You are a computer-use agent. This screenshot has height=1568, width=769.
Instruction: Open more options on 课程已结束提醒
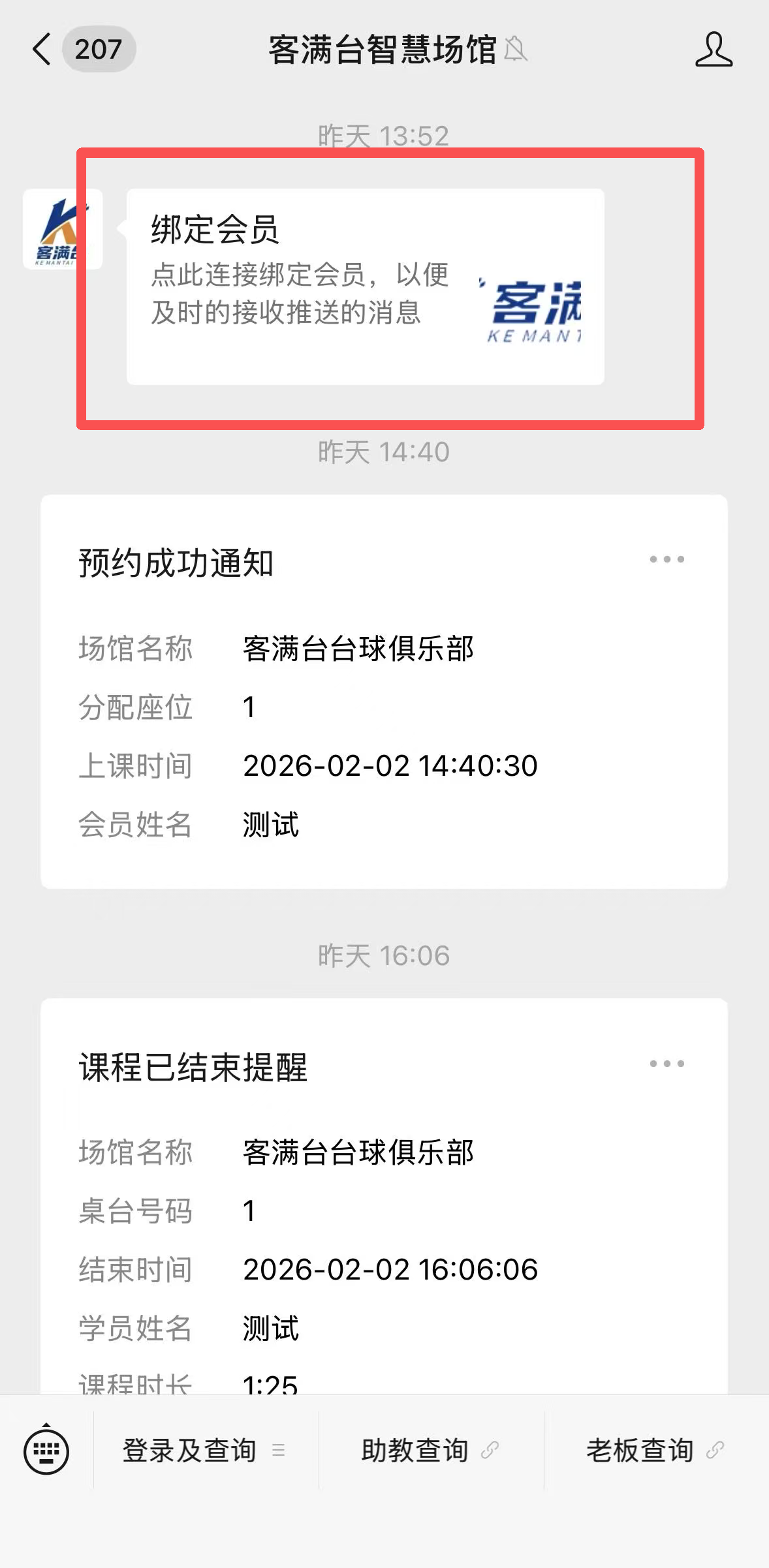[x=667, y=1064]
